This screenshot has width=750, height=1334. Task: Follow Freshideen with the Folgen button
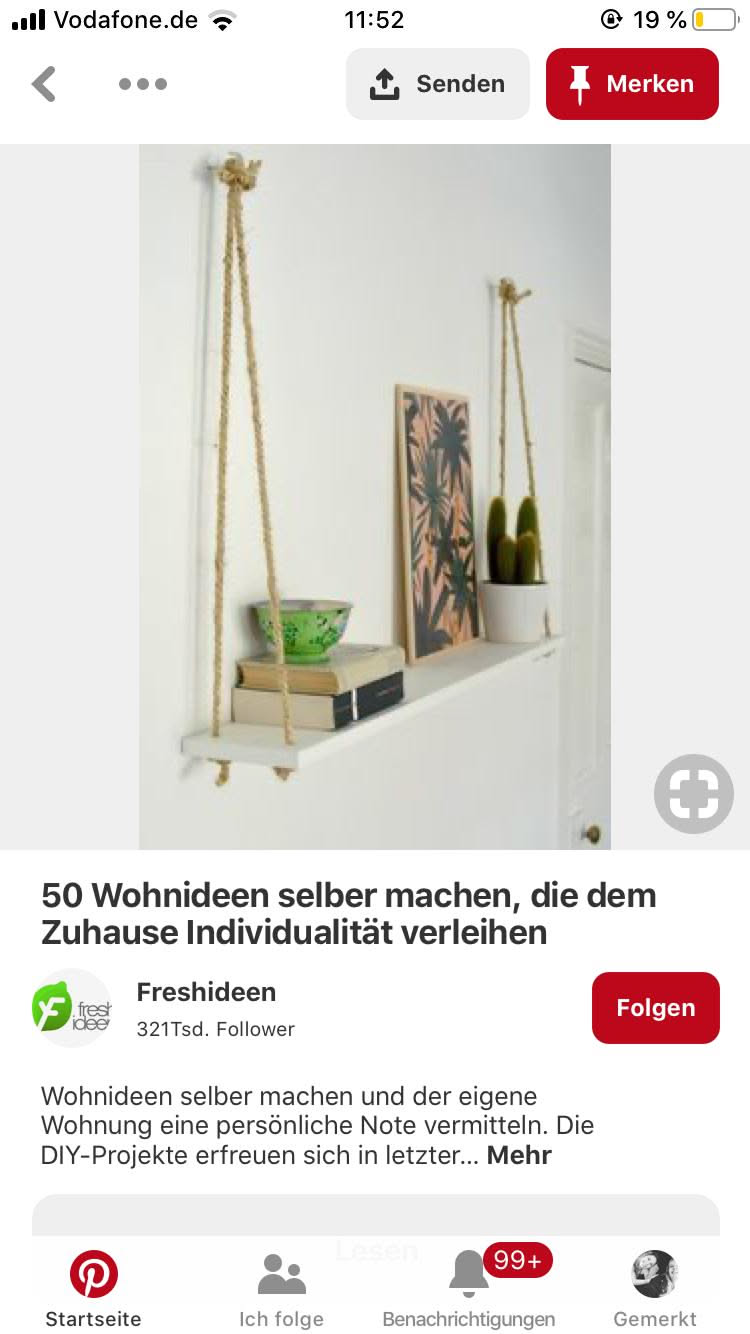click(655, 1008)
